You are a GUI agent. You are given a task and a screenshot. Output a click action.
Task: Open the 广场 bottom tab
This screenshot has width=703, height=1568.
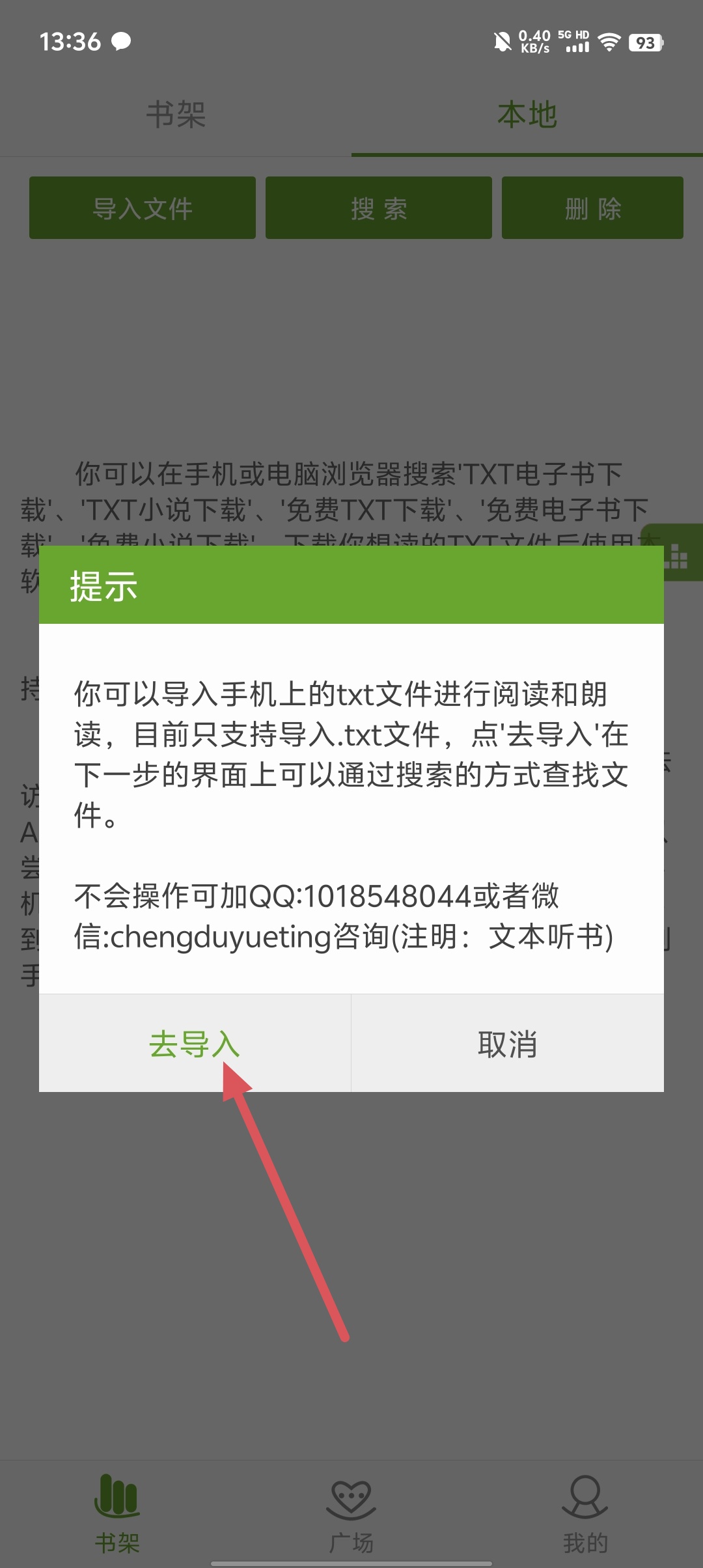351,1513
